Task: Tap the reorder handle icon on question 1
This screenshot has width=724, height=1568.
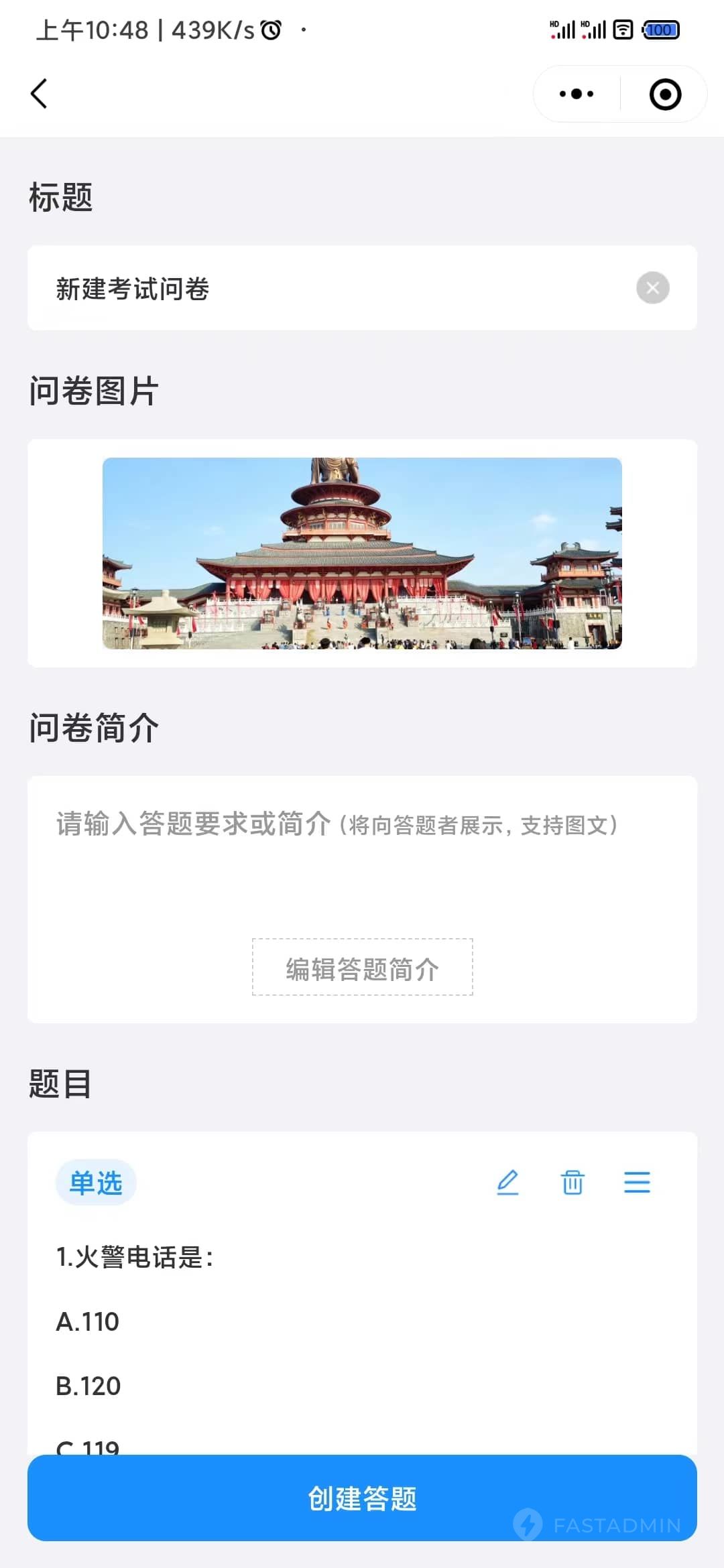Action: (636, 1182)
